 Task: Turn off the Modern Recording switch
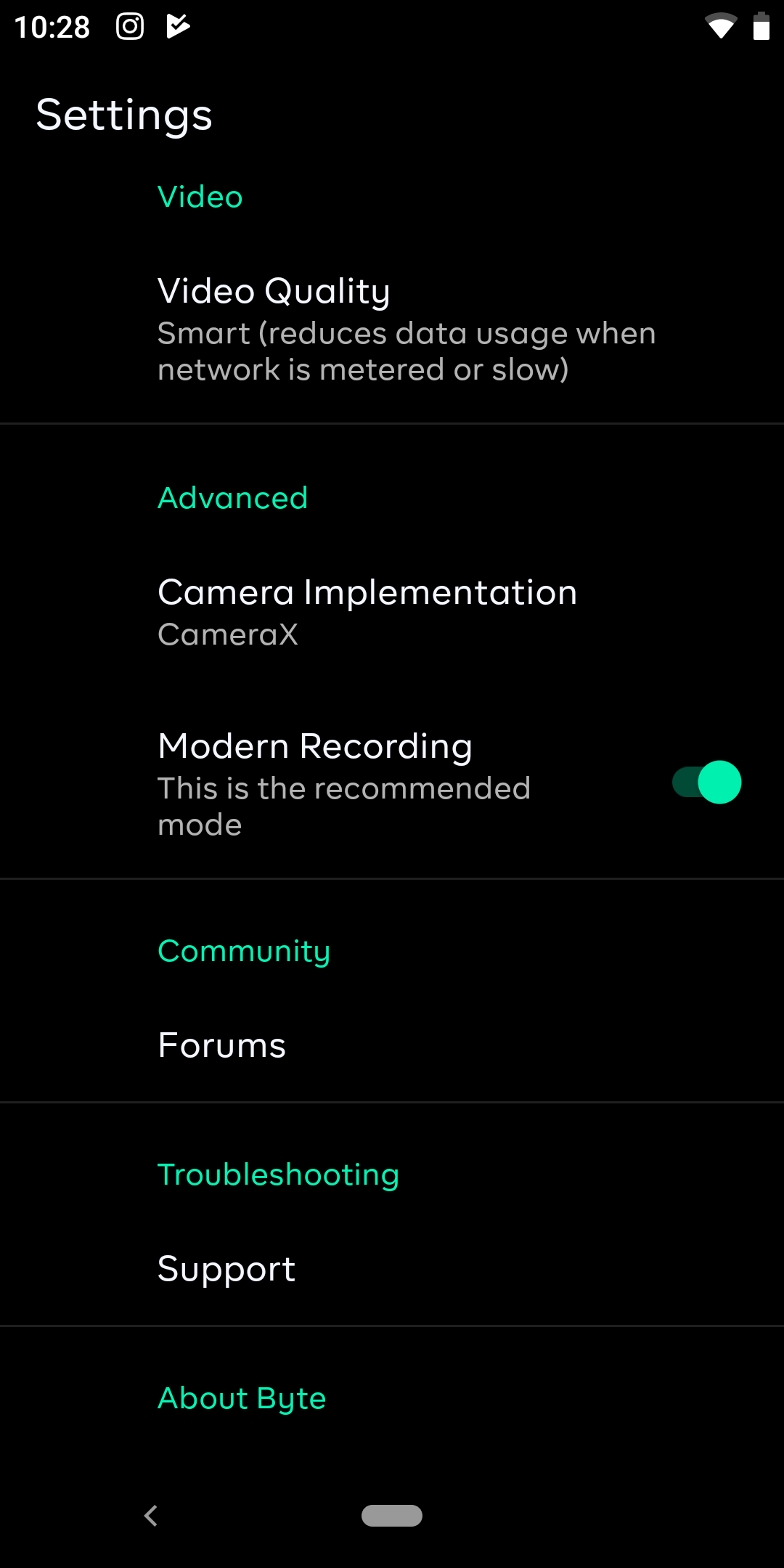(706, 783)
